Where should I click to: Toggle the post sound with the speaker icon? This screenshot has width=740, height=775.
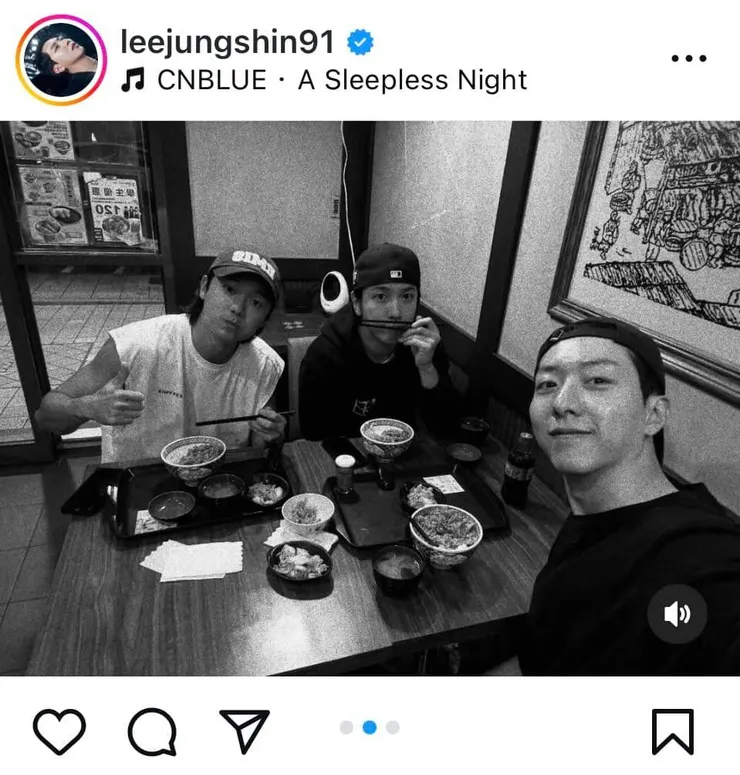677,613
